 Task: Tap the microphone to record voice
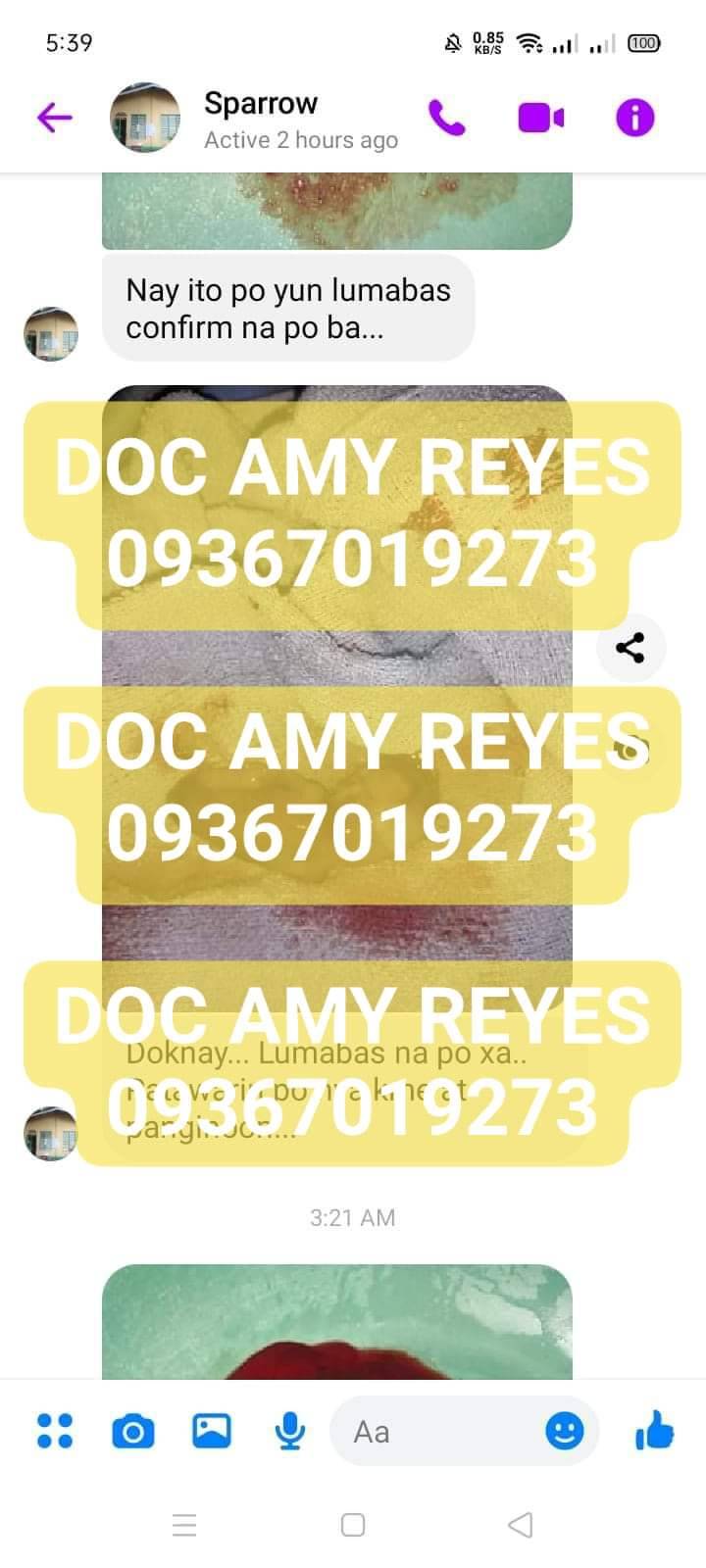(290, 1432)
